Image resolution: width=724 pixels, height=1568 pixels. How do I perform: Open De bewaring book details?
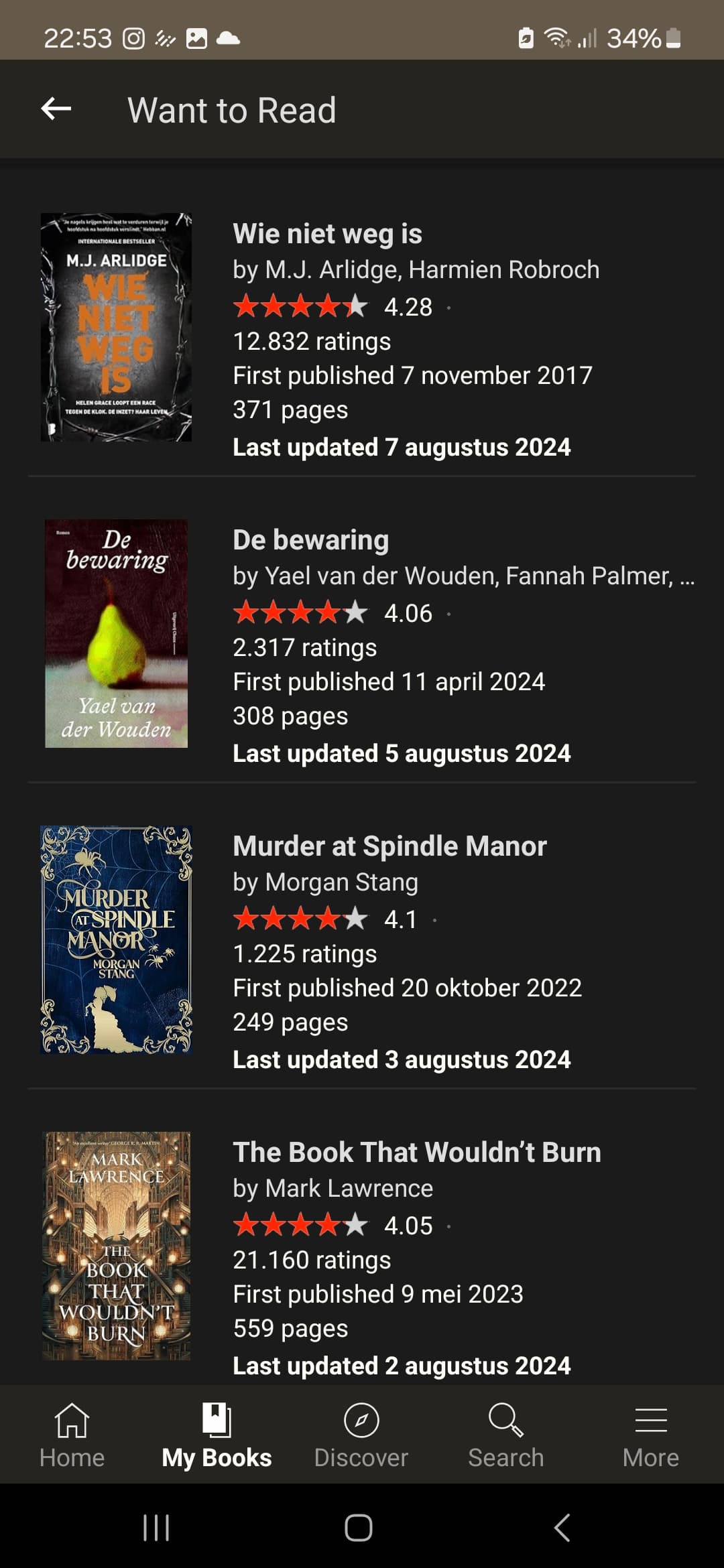310,540
